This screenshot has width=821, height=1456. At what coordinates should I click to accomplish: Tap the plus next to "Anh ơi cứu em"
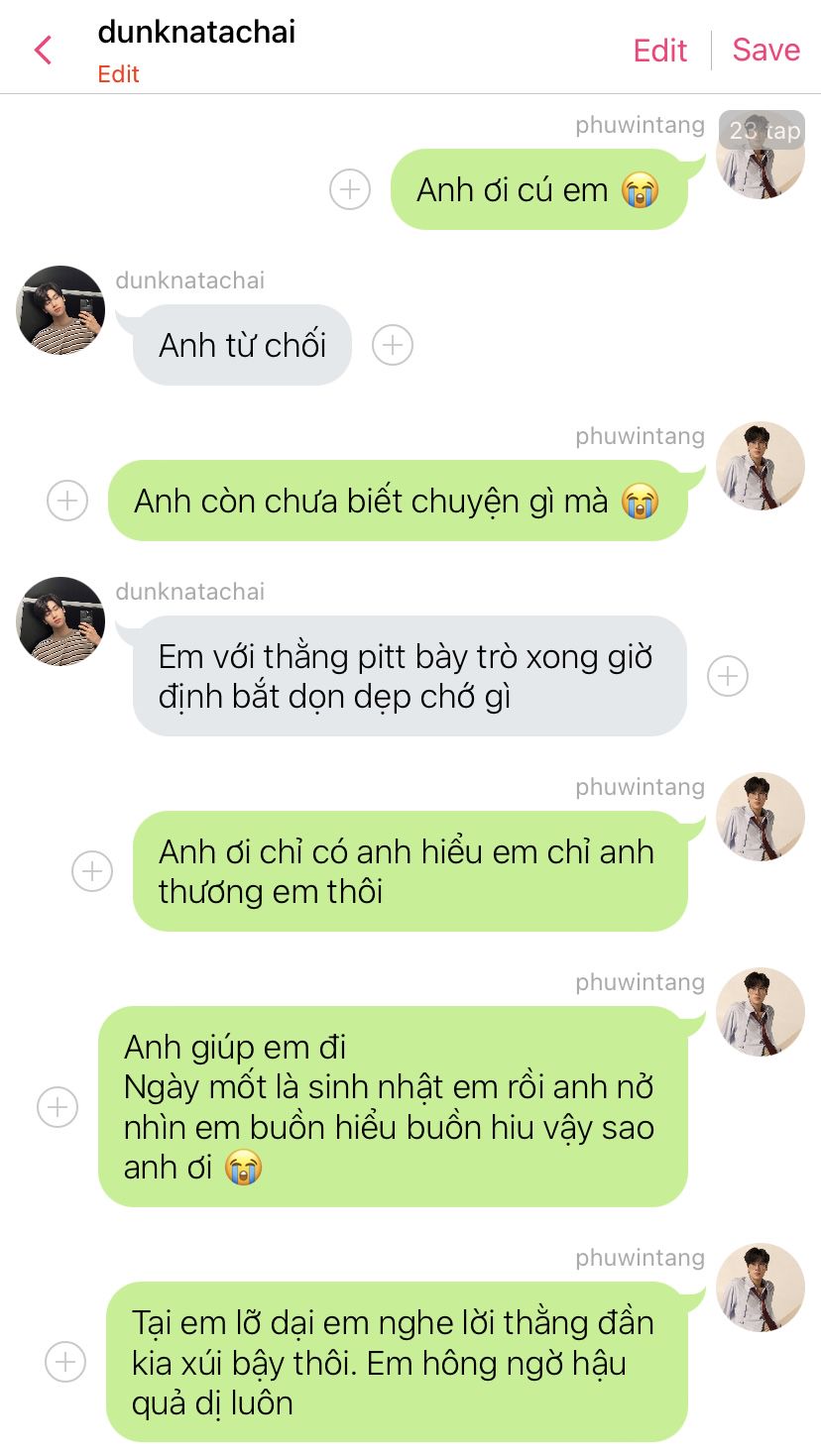350,189
